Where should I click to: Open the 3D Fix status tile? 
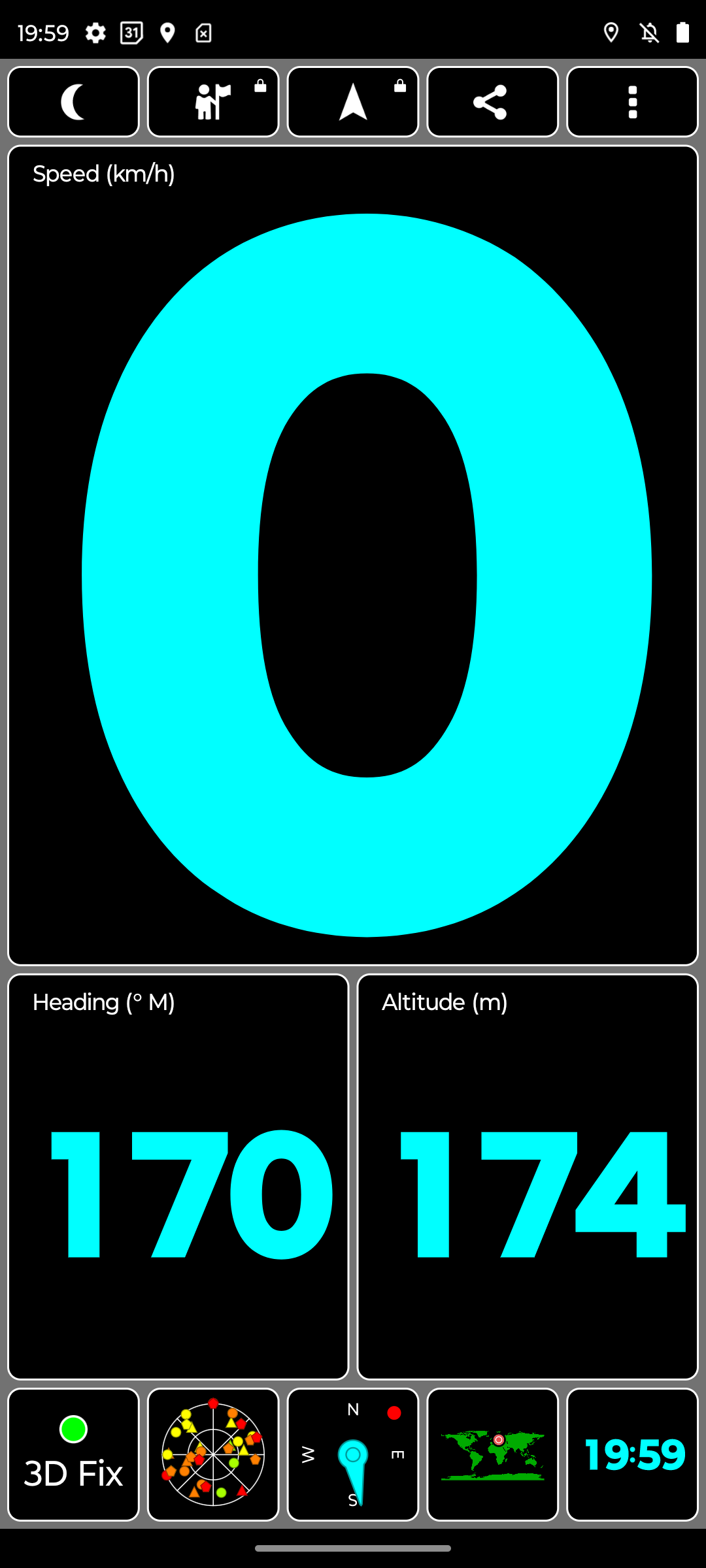73,1454
